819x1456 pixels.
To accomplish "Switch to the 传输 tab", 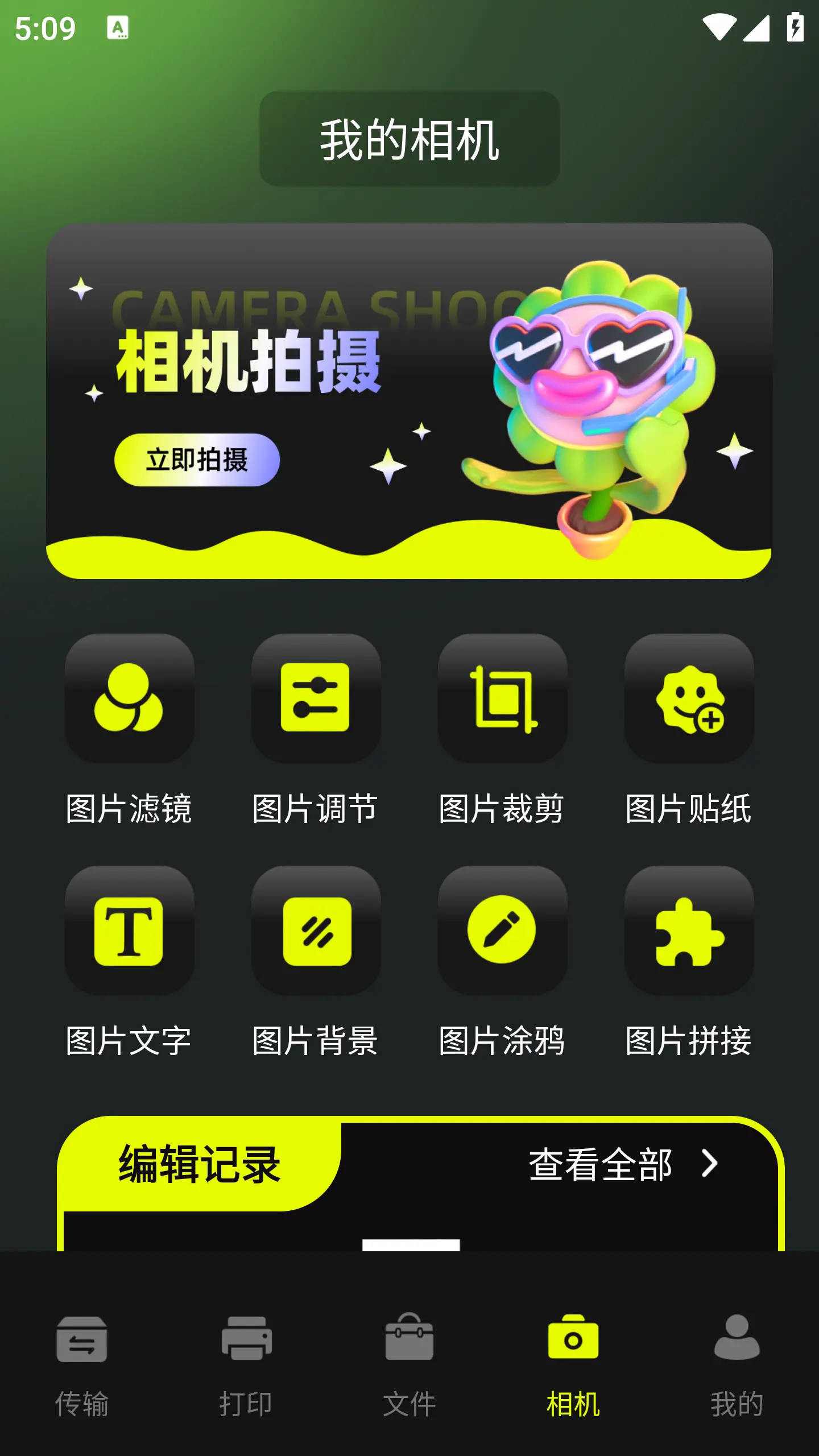I will pos(82,1365).
